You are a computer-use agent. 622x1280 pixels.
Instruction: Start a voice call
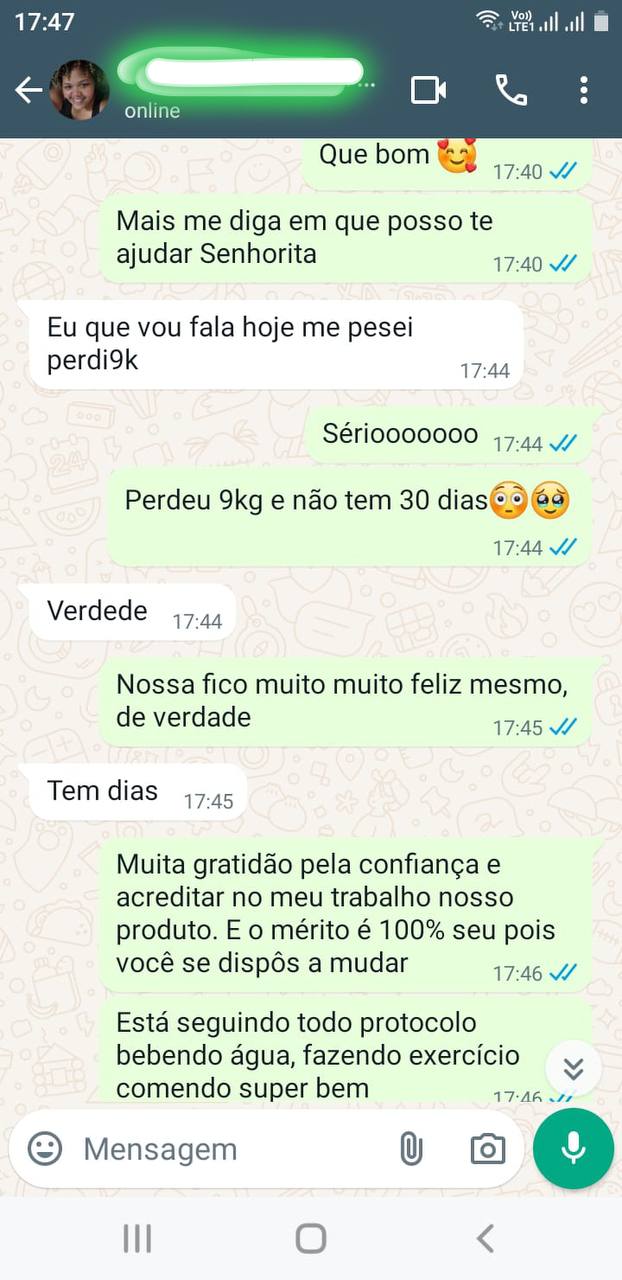[x=511, y=90]
